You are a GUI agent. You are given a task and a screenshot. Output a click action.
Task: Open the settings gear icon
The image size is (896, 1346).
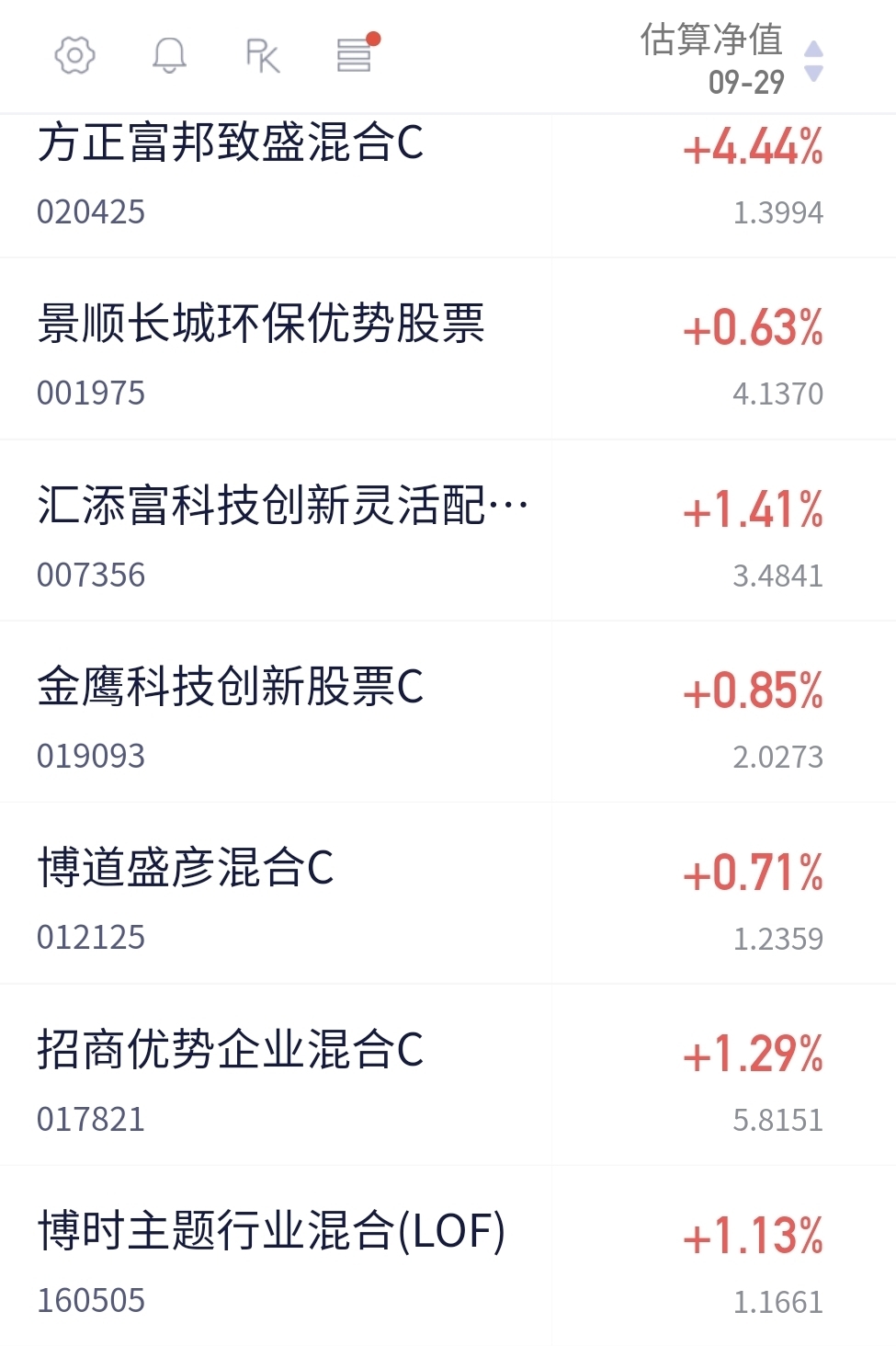click(x=74, y=55)
